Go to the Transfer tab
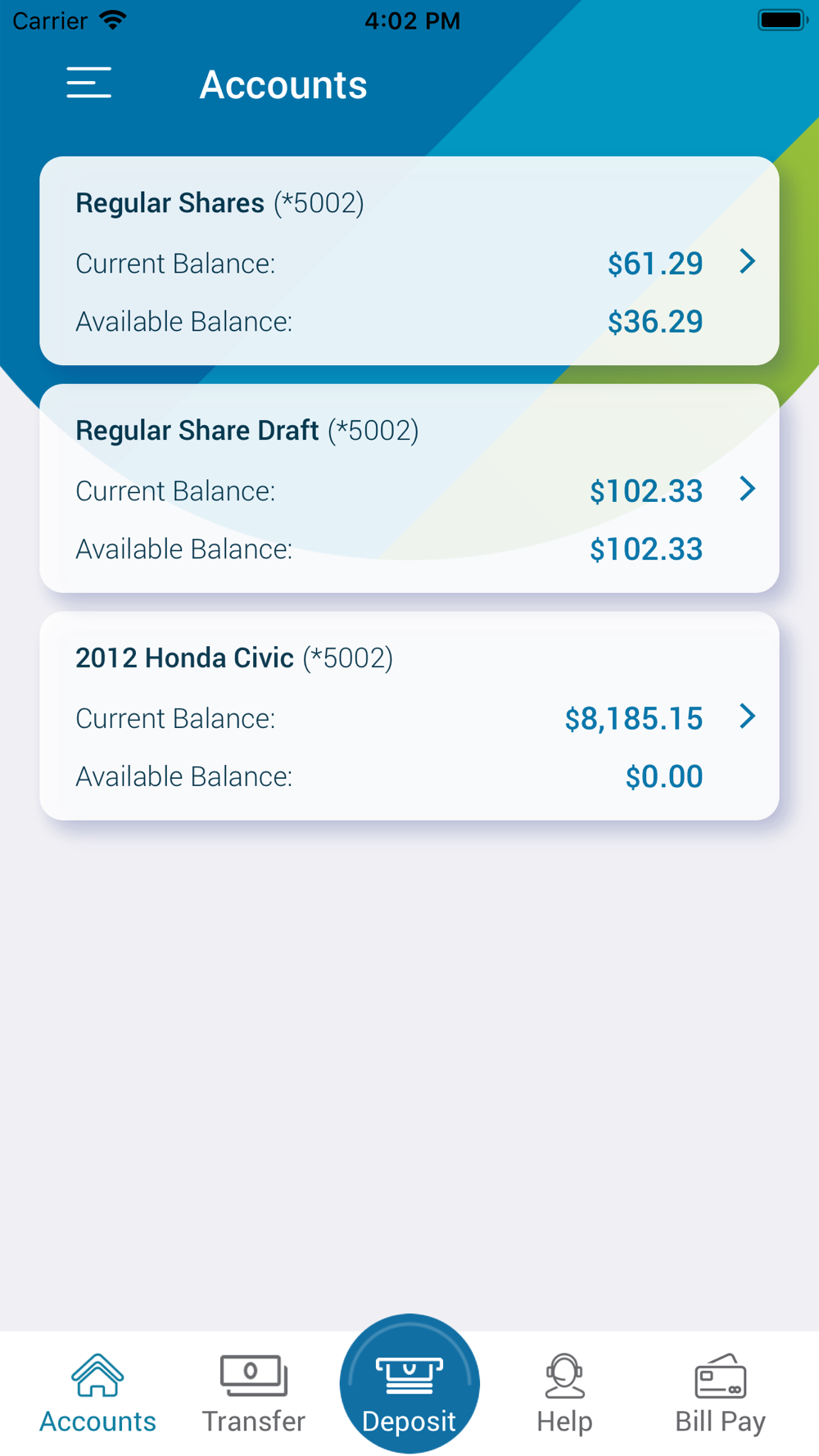819x1456 pixels. [x=253, y=1394]
